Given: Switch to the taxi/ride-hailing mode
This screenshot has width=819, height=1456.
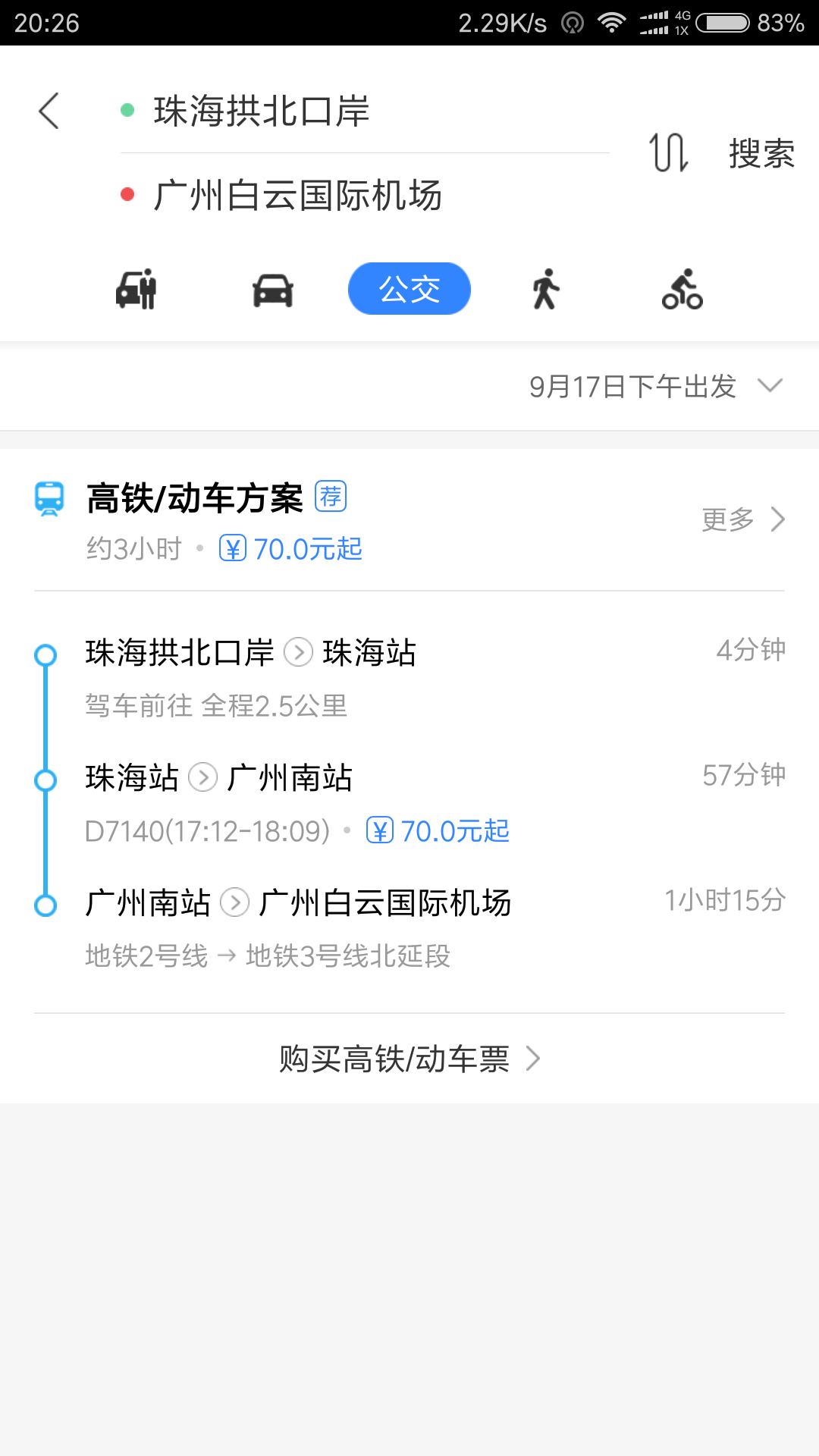Looking at the screenshot, I should [x=136, y=289].
